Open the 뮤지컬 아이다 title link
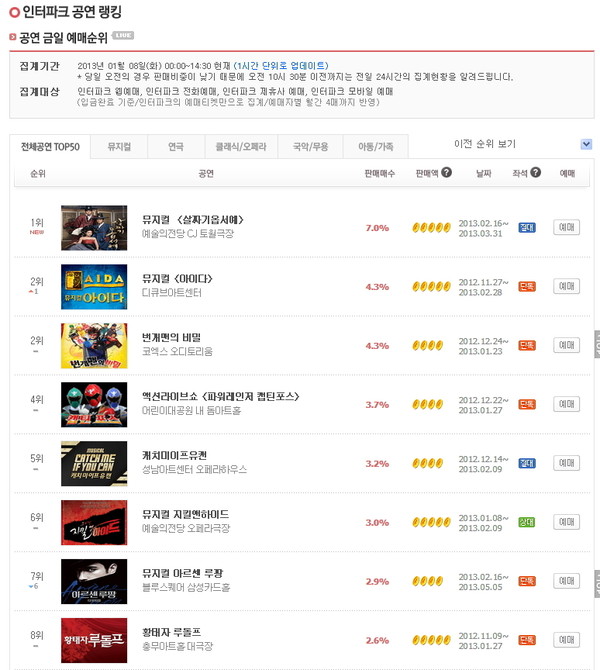This screenshot has width=600, height=670. click(x=178, y=278)
